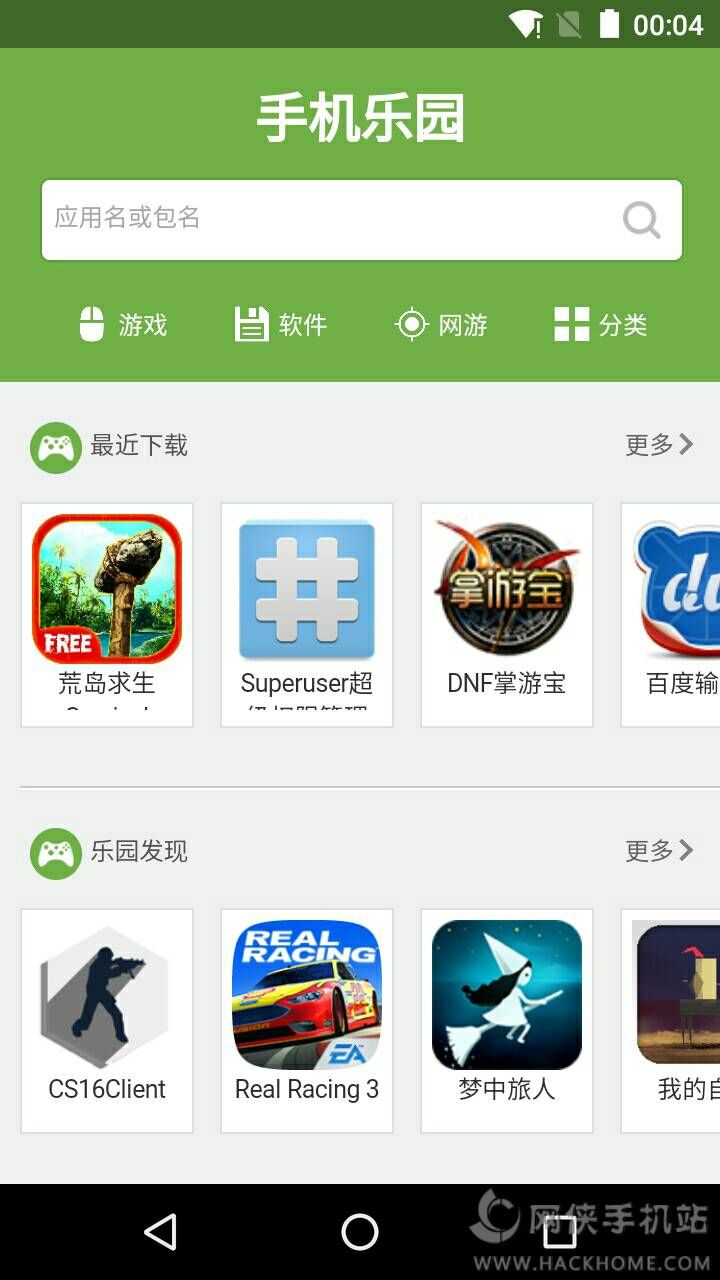Open the 软件 software section
Image resolution: width=720 pixels, height=1280 pixels.
[x=281, y=325]
